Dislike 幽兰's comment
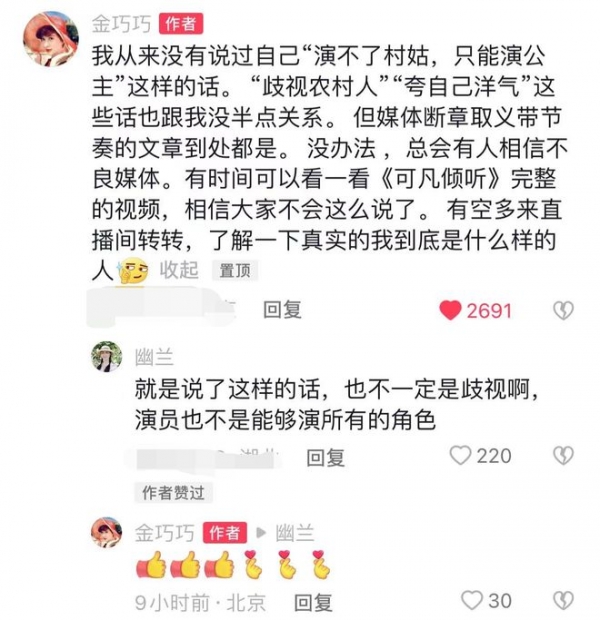 (x=564, y=457)
